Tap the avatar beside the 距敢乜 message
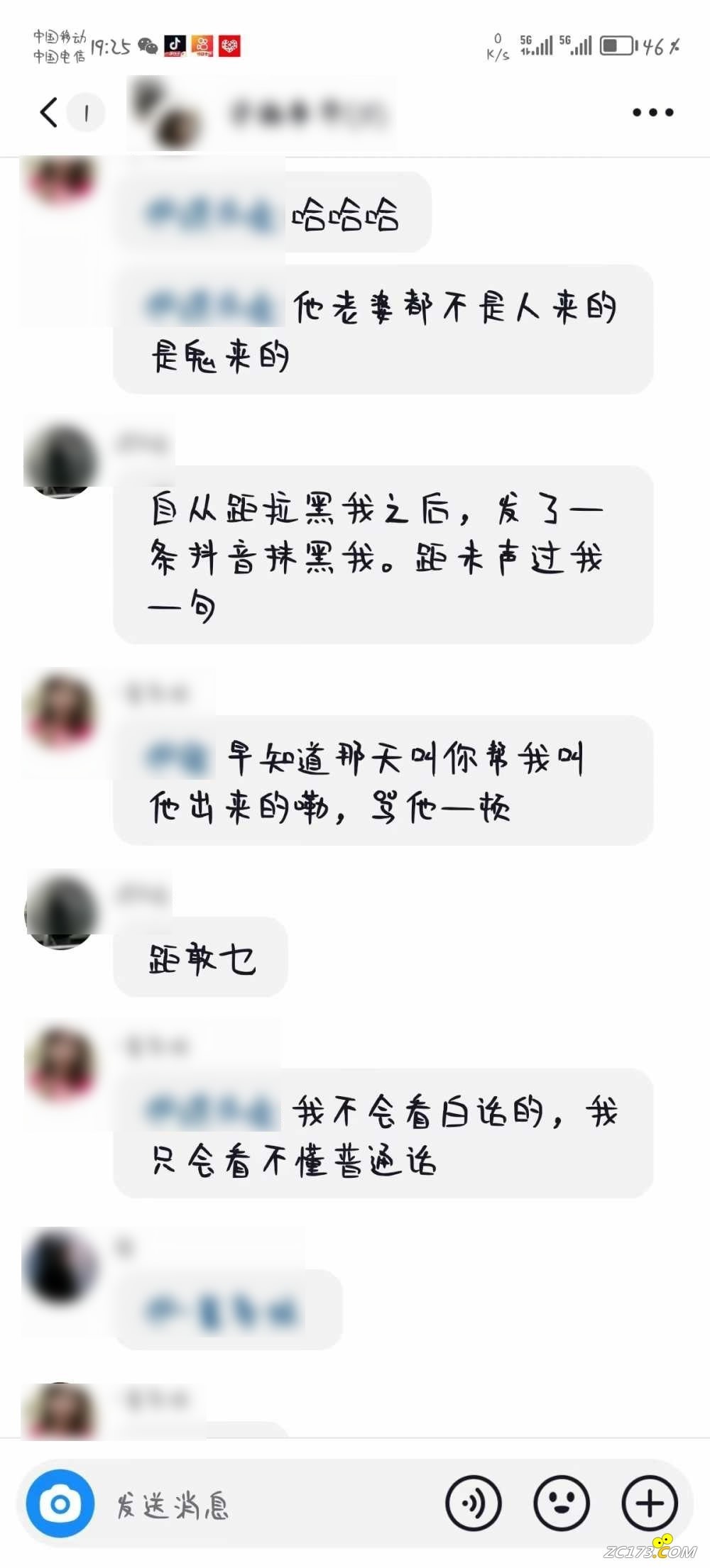 [x=61, y=913]
